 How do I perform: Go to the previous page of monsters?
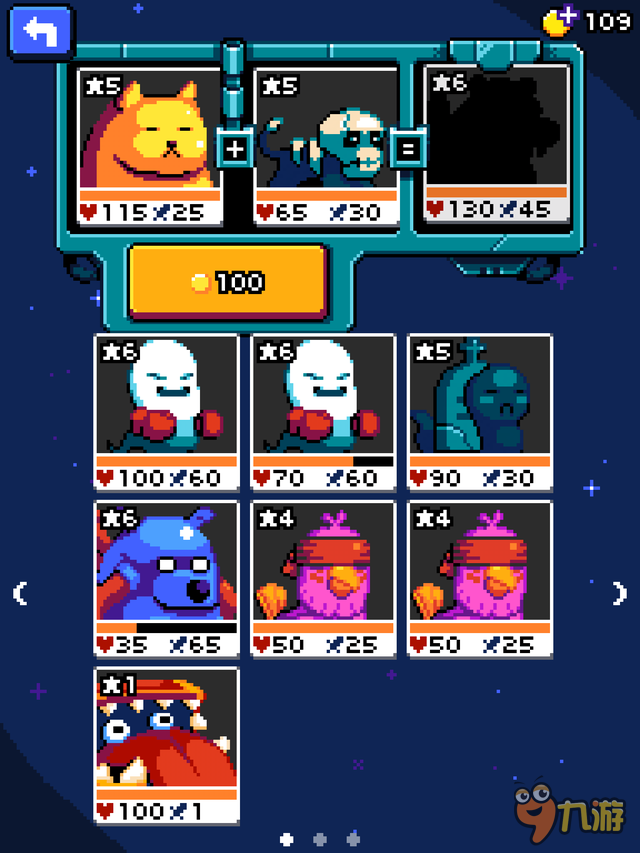point(20,594)
